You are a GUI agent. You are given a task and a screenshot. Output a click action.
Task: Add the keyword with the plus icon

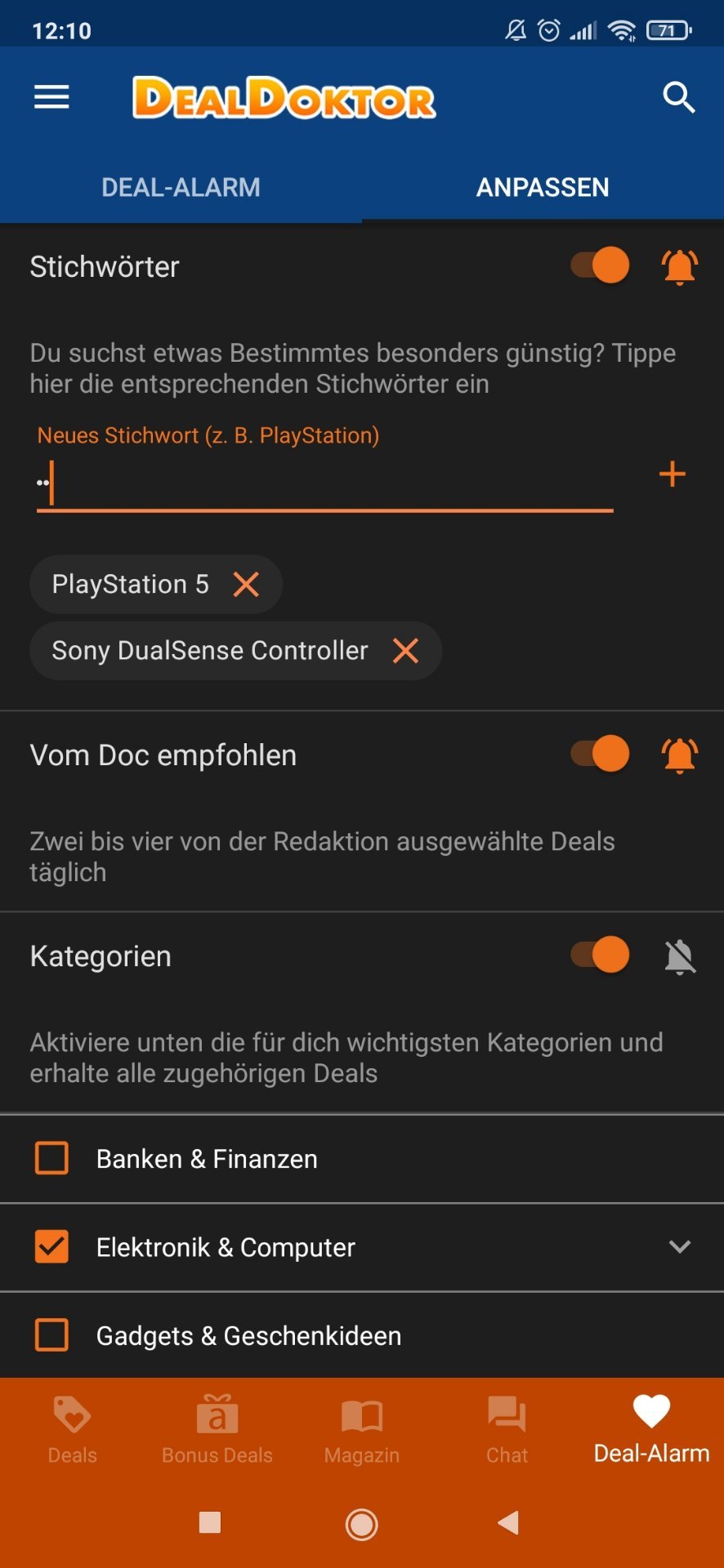(x=672, y=474)
